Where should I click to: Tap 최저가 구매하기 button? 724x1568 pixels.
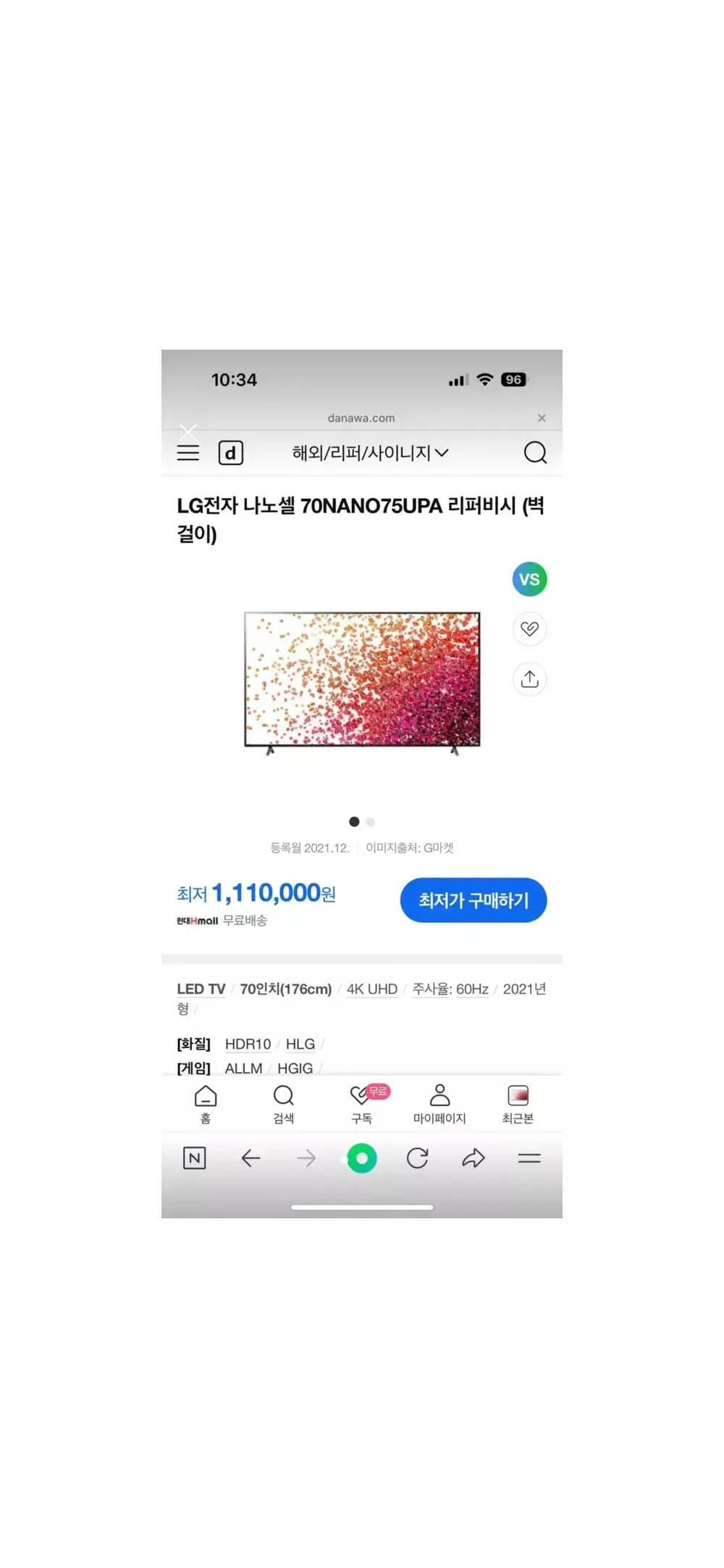473,901
